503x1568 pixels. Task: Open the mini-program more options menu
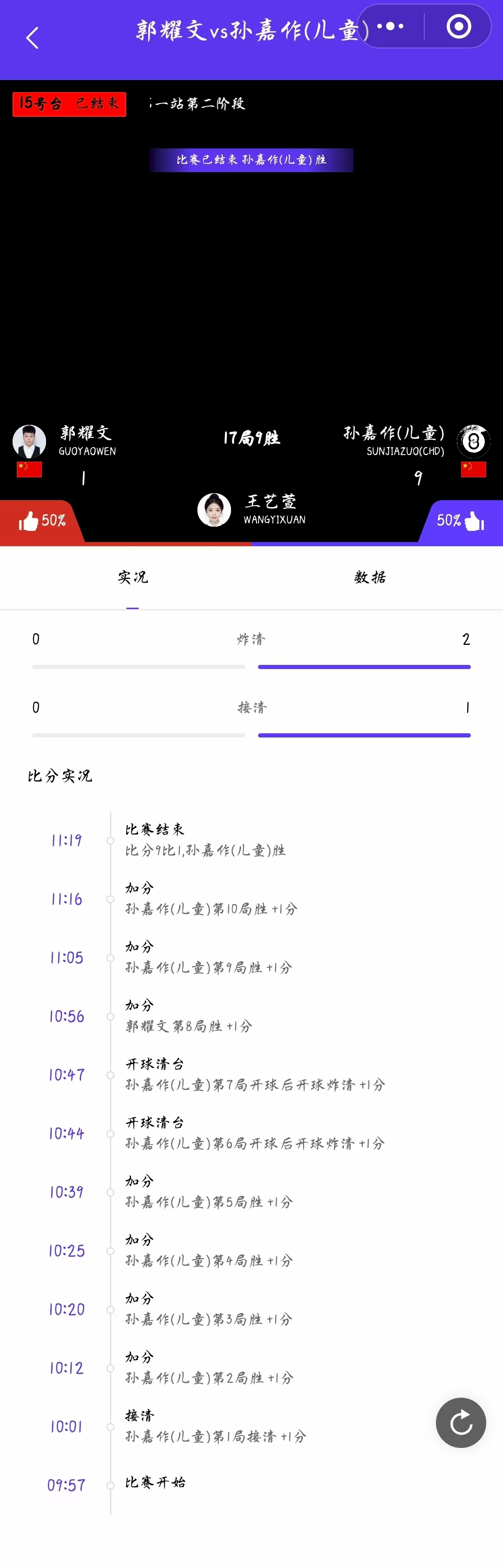390,26
